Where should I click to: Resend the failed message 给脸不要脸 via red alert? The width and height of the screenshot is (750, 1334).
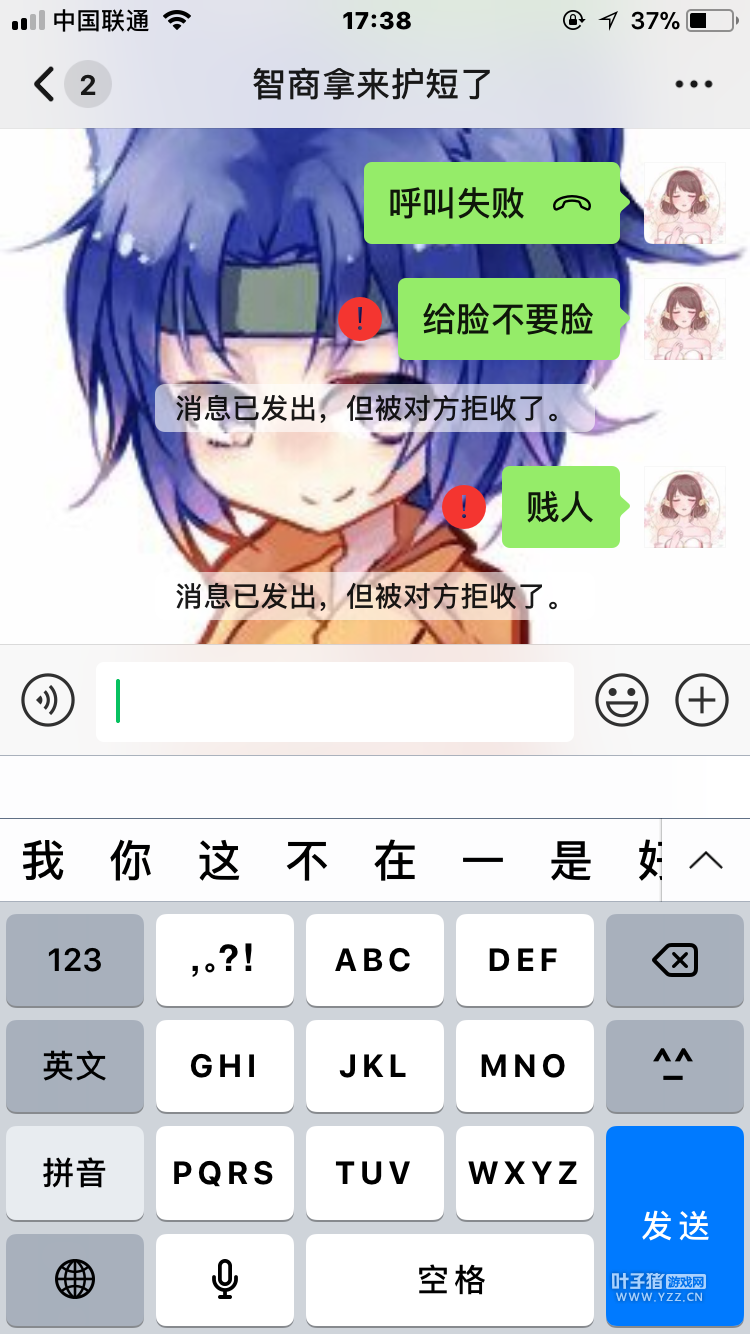coord(360,319)
